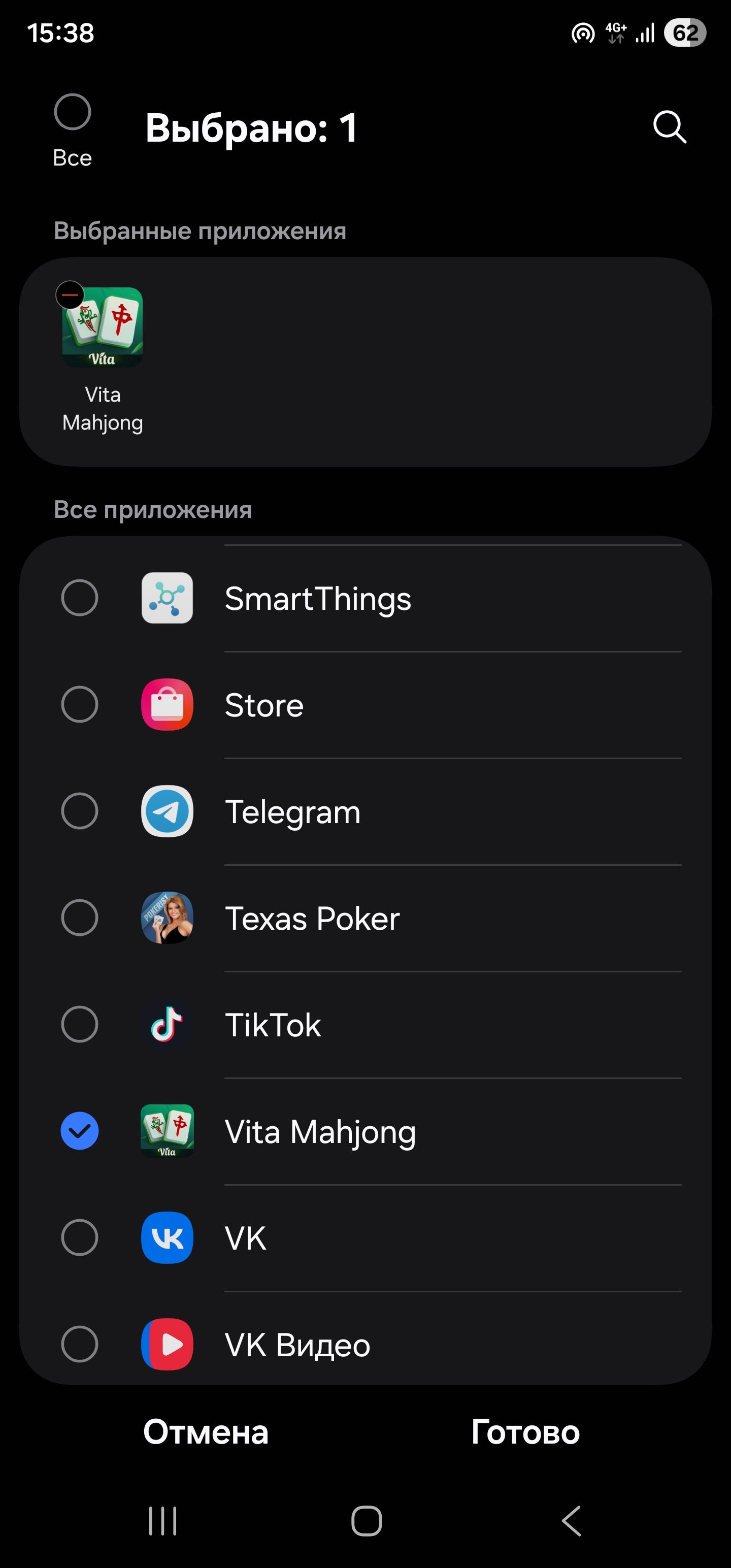Confirm selection with Готово
731x1568 pixels.
[x=525, y=1431]
